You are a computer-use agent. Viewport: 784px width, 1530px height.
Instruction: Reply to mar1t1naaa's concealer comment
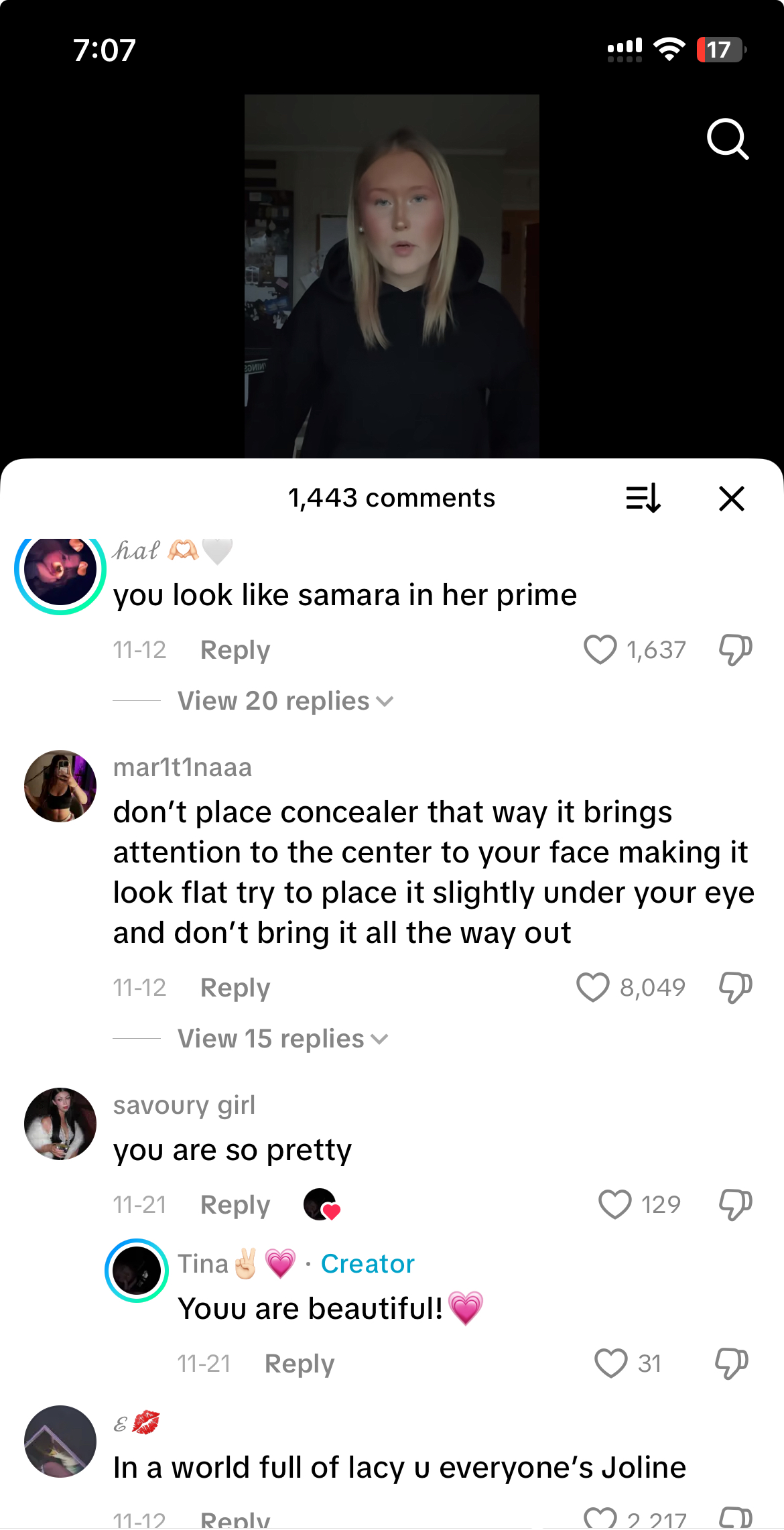(x=235, y=988)
